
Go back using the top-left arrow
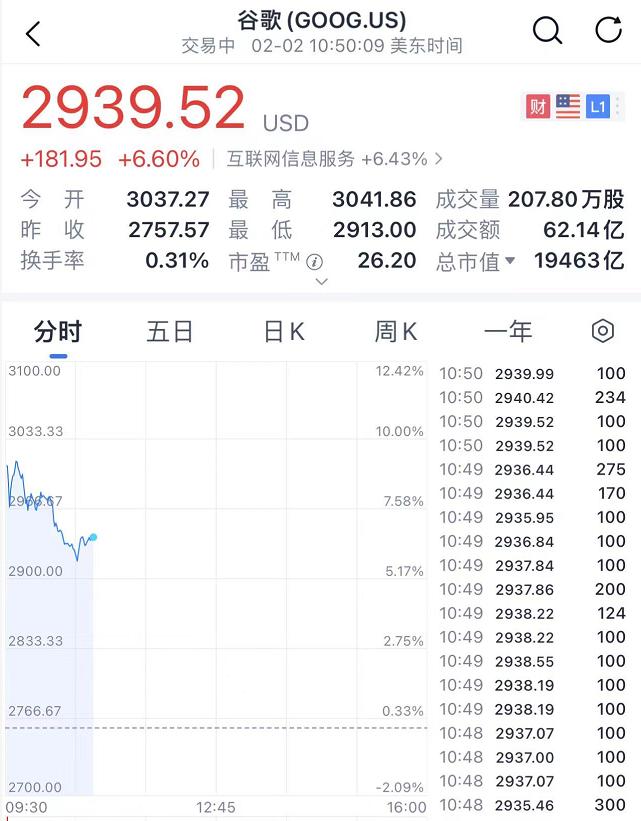[x=33, y=33]
